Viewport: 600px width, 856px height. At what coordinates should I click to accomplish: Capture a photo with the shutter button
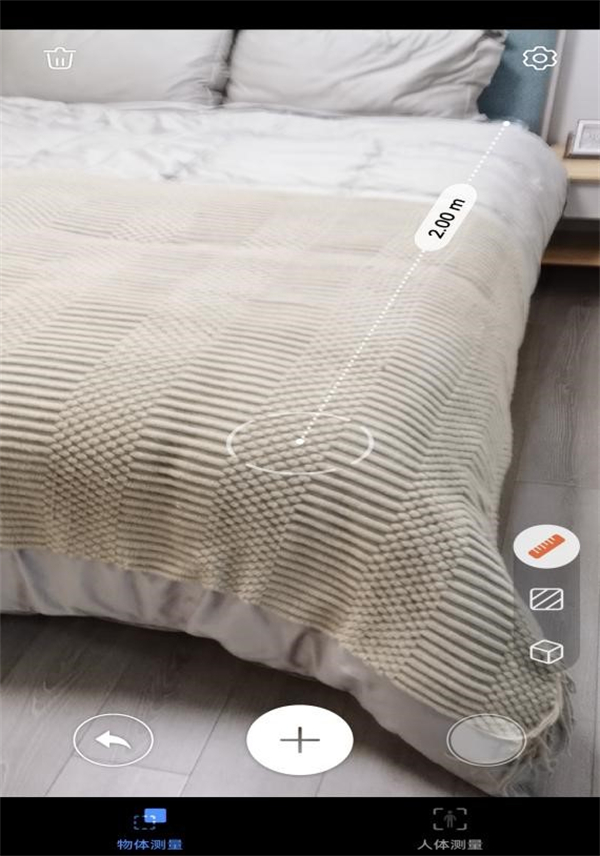[x=485, y=741]
